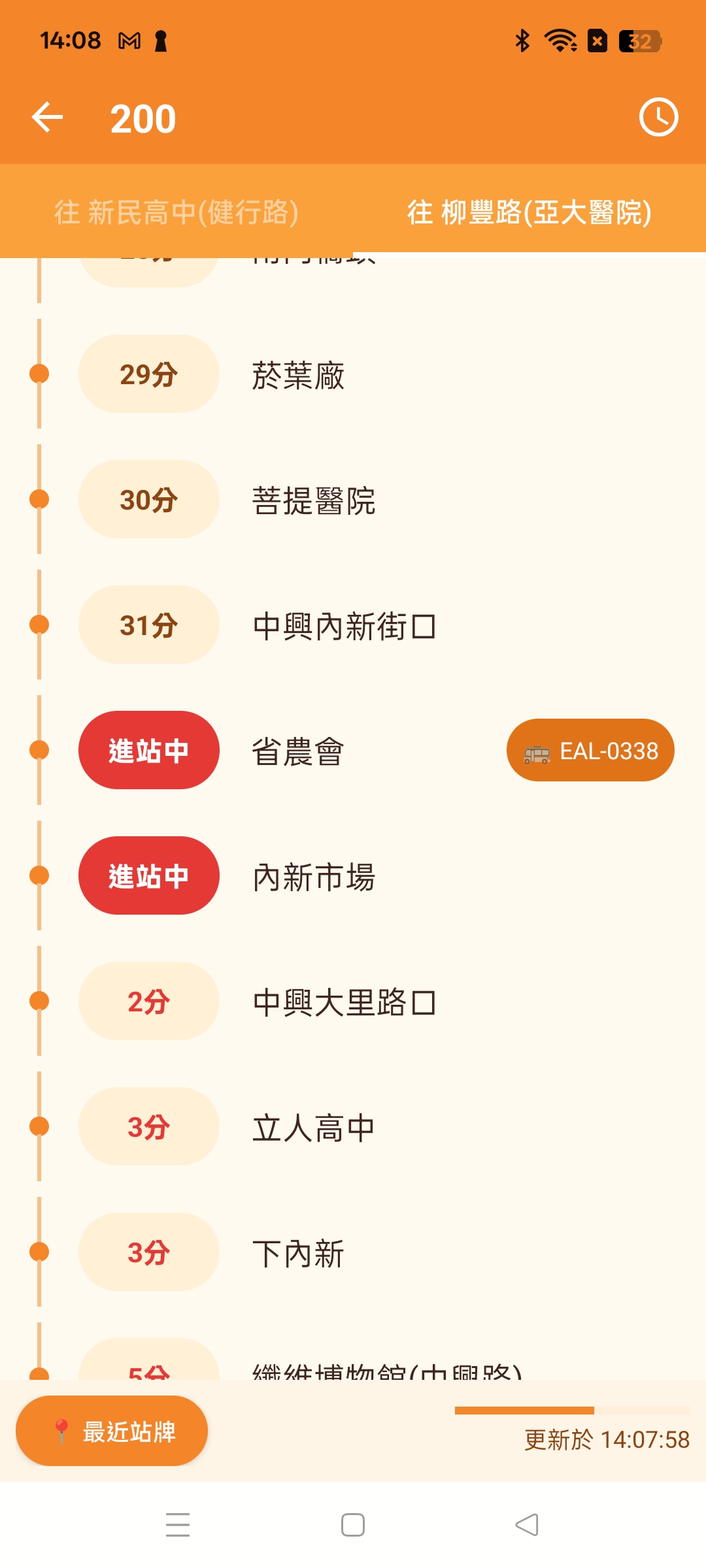Select the 29分 pill beside 菸葉廠
Viewport: 706px width, 1568px height.
tap(148, 374)
